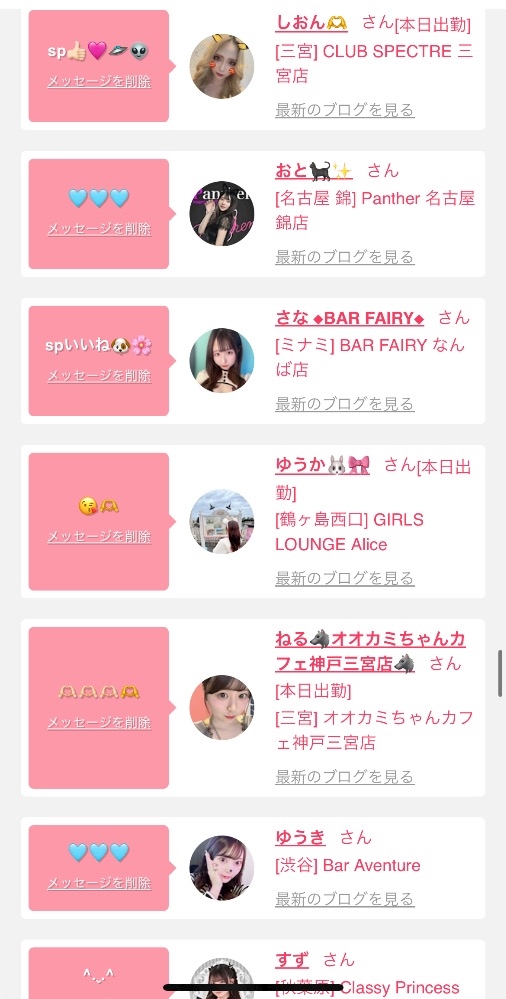Open ゆうか's profile name link
Viewport: 506px width, 999px height.
click(322, 466)
